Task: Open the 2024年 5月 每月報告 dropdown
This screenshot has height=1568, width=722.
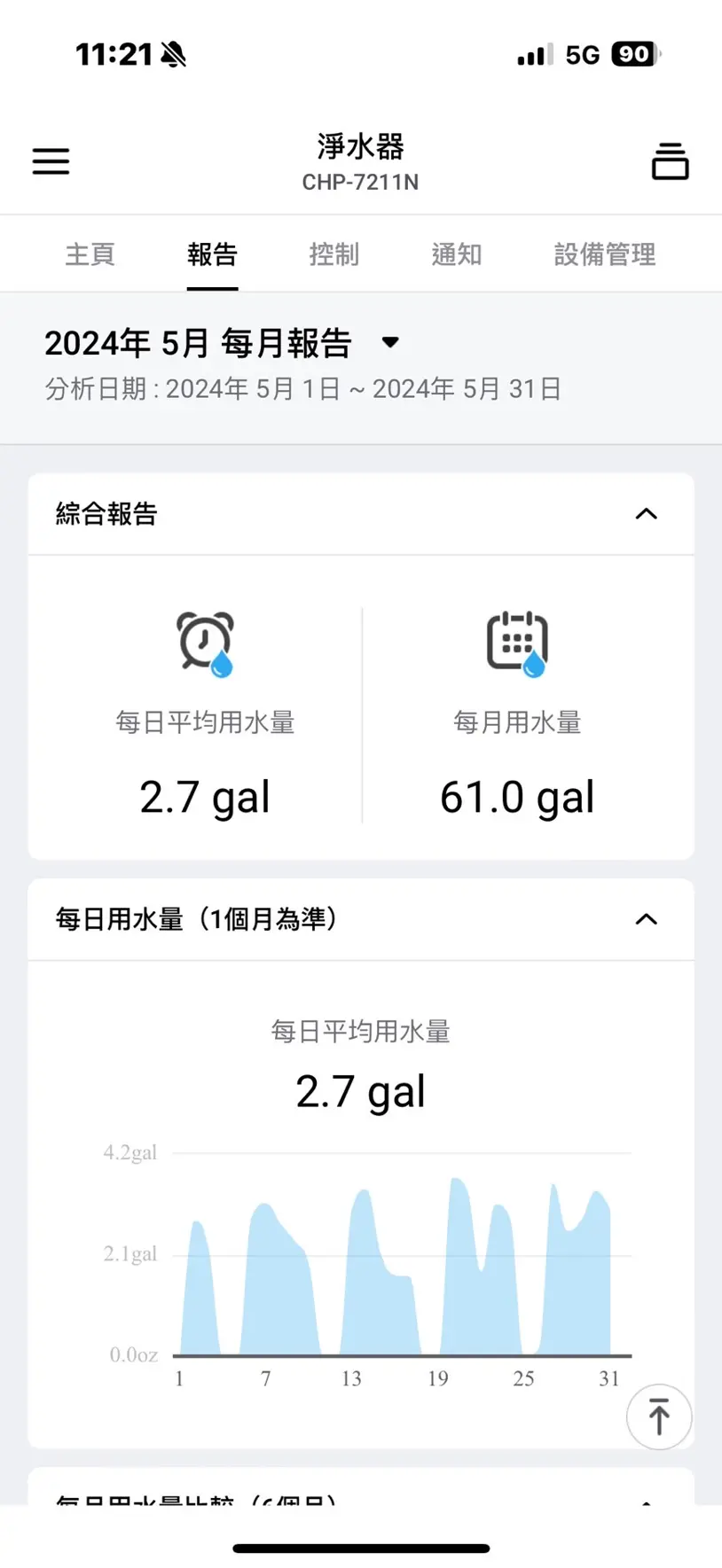Action: pyautogui.click(x=222, y=343)
